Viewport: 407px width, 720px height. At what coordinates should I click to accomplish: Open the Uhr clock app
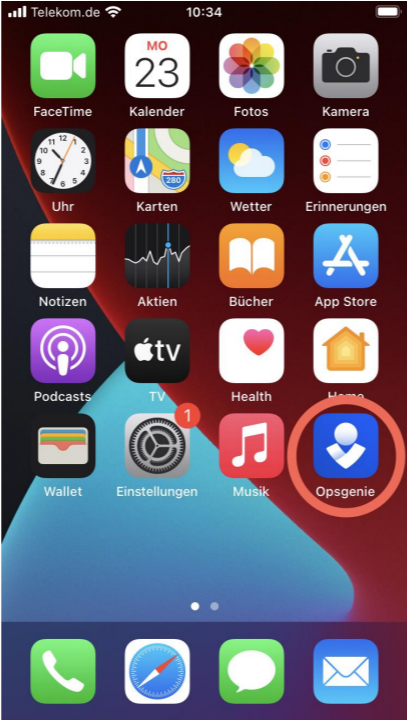(63, 161)
